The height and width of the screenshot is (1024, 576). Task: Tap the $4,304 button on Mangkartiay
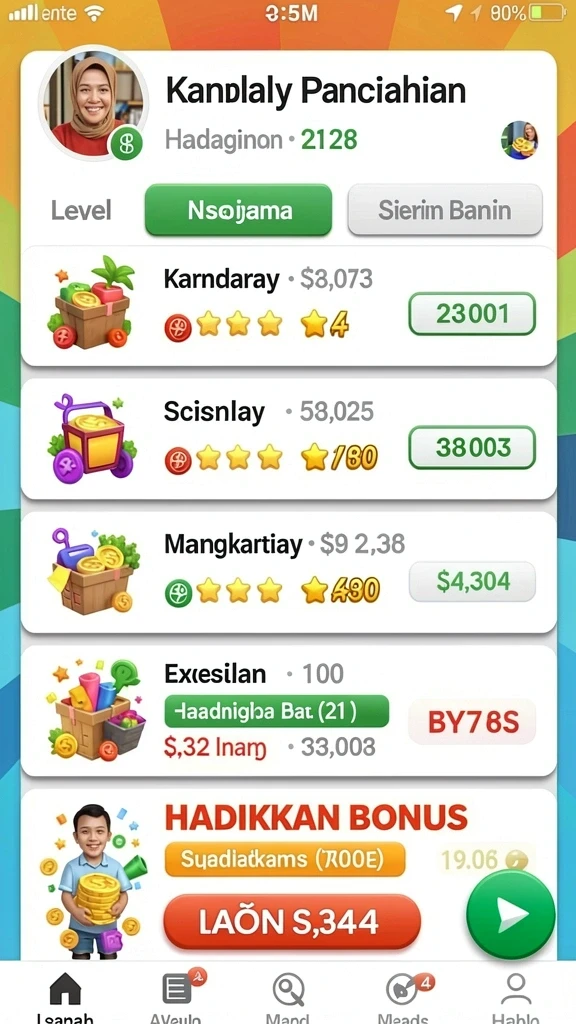472,581
